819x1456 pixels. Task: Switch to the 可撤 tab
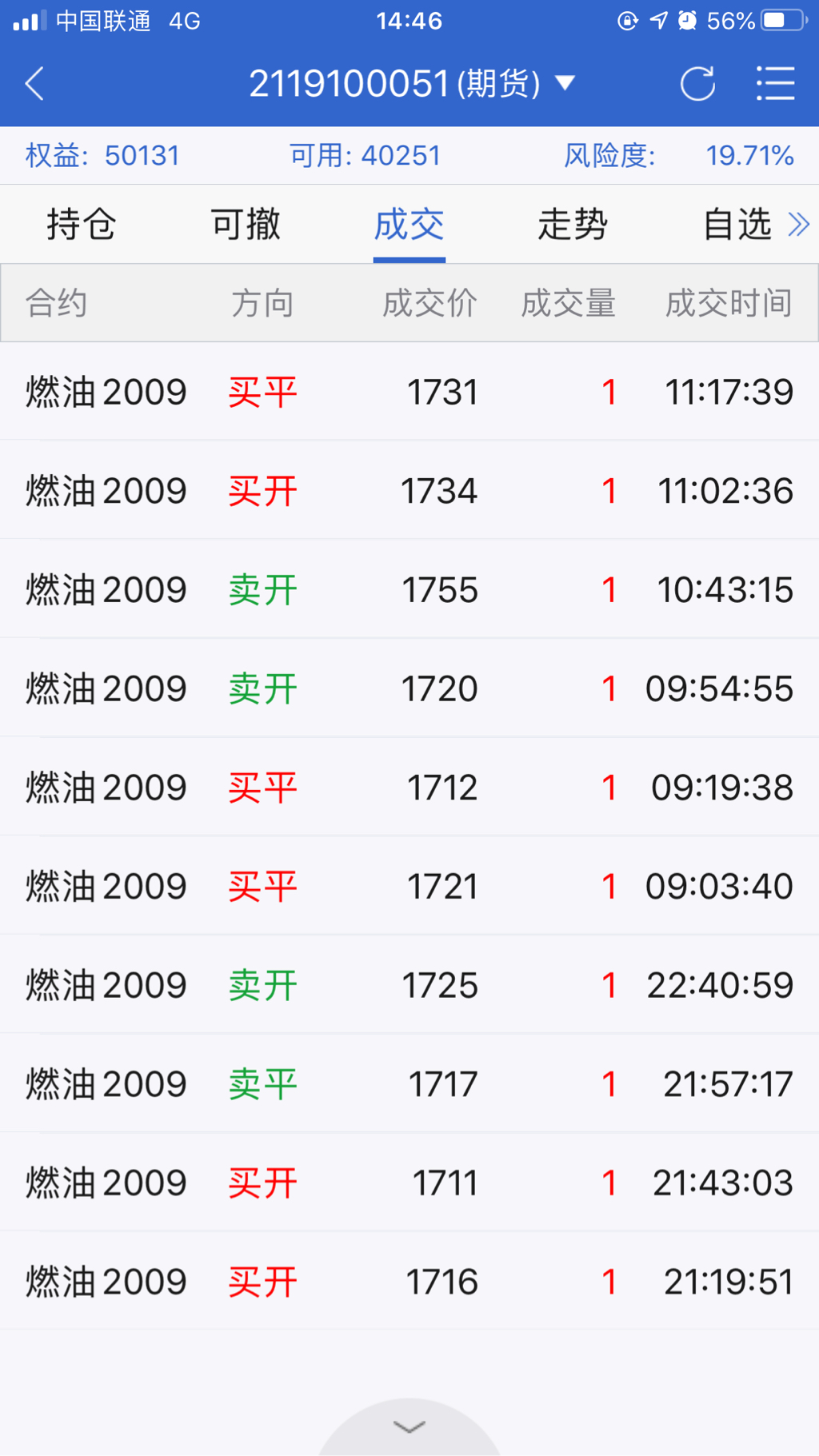[x=246, y=224]
